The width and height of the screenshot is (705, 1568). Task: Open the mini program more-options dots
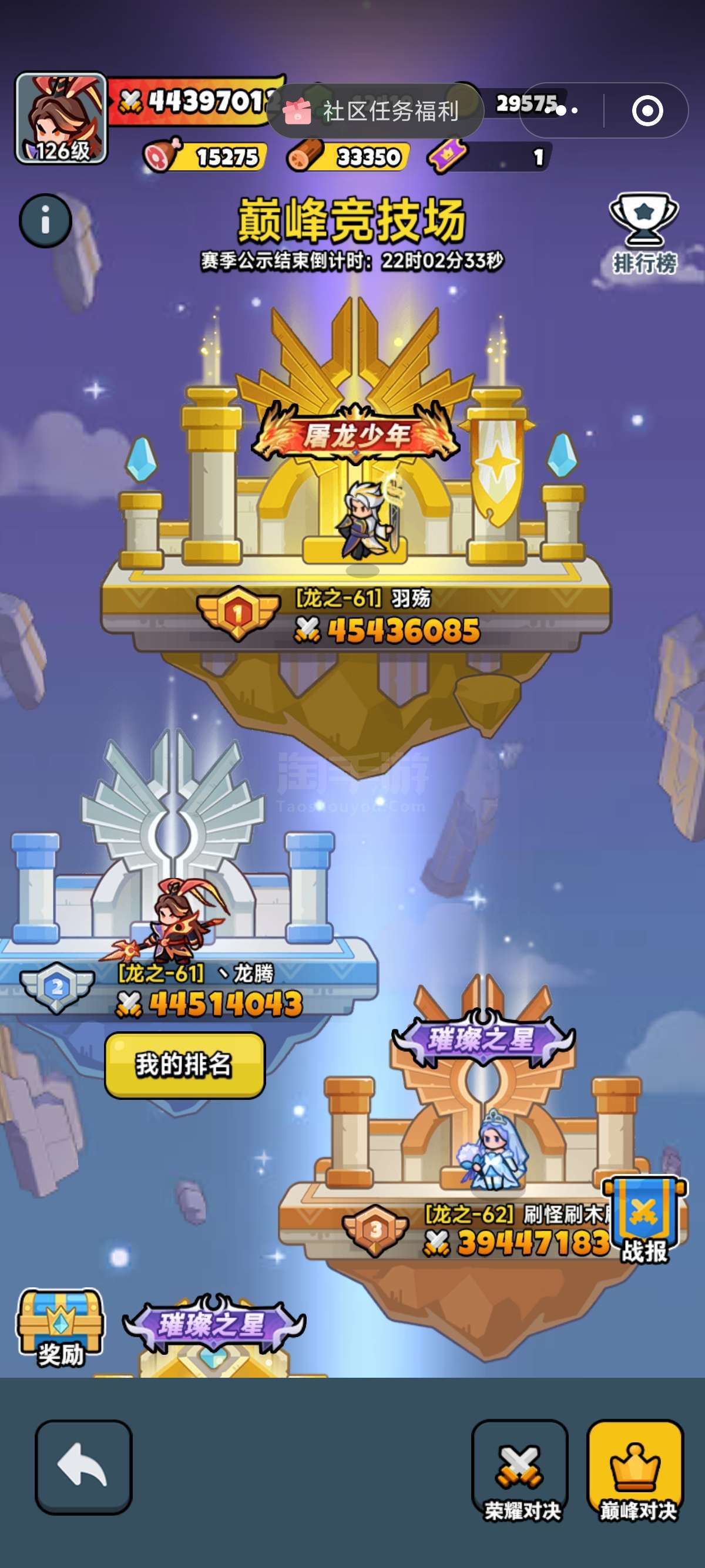pyautogui.click(x=562, y=111)
